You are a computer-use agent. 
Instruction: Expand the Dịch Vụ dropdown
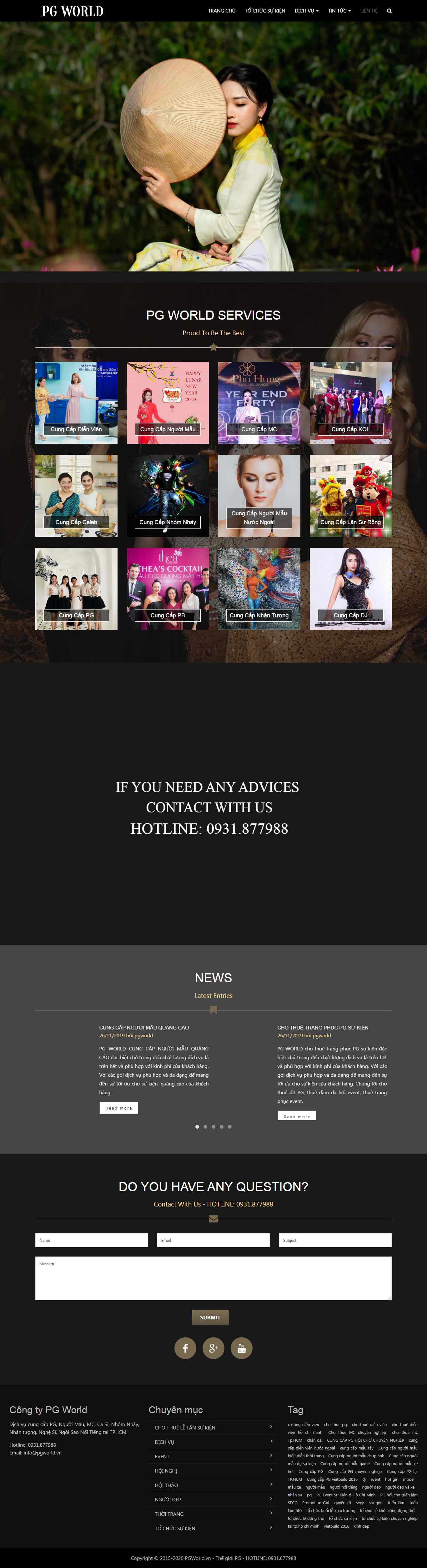(306, 11)
